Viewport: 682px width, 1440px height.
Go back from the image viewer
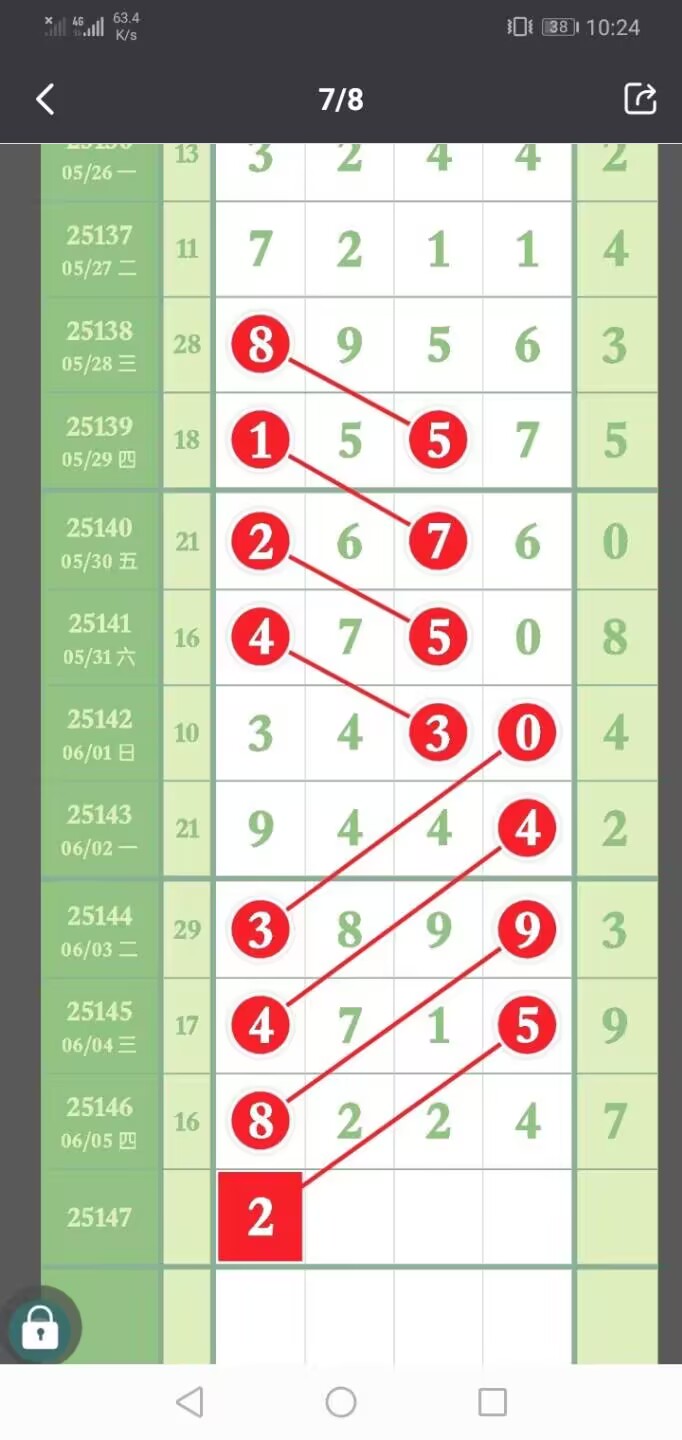(x=45, y=99)
